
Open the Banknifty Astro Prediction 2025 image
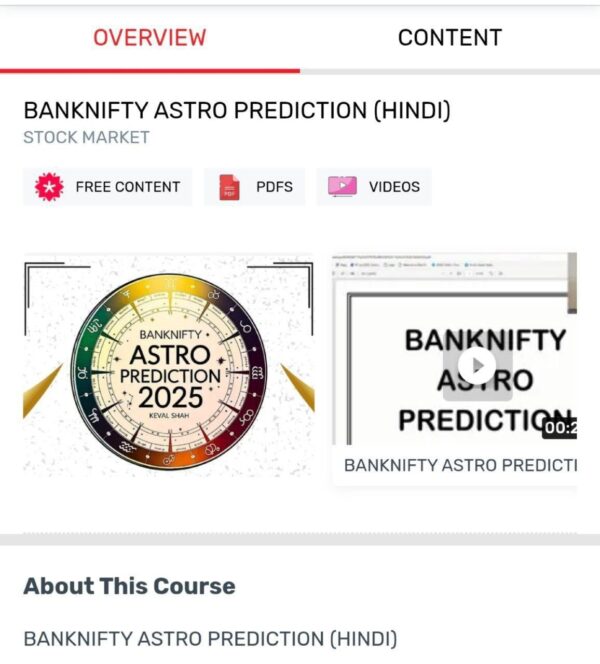tap(168, 365)
